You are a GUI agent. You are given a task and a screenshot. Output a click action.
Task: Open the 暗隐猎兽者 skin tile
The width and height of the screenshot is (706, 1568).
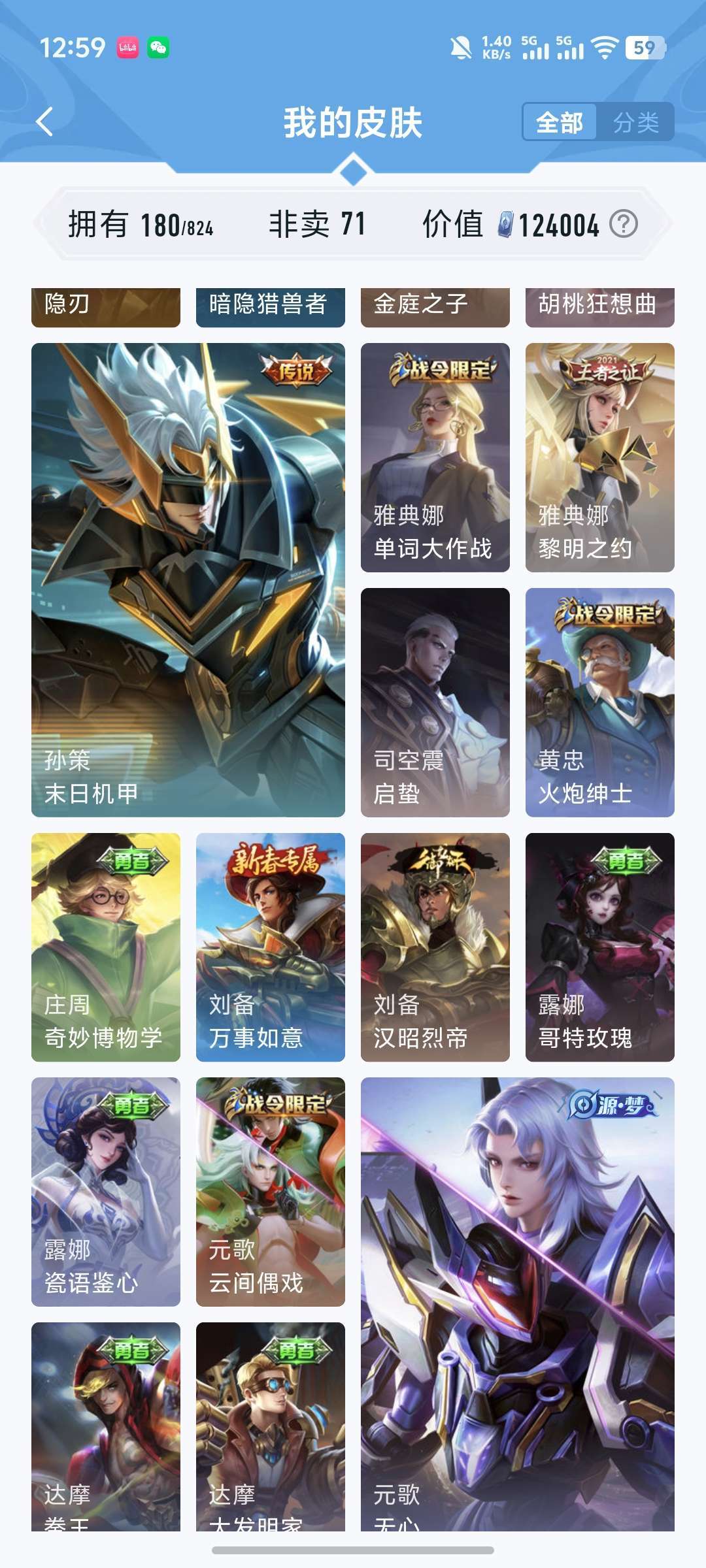click(271, 307)
